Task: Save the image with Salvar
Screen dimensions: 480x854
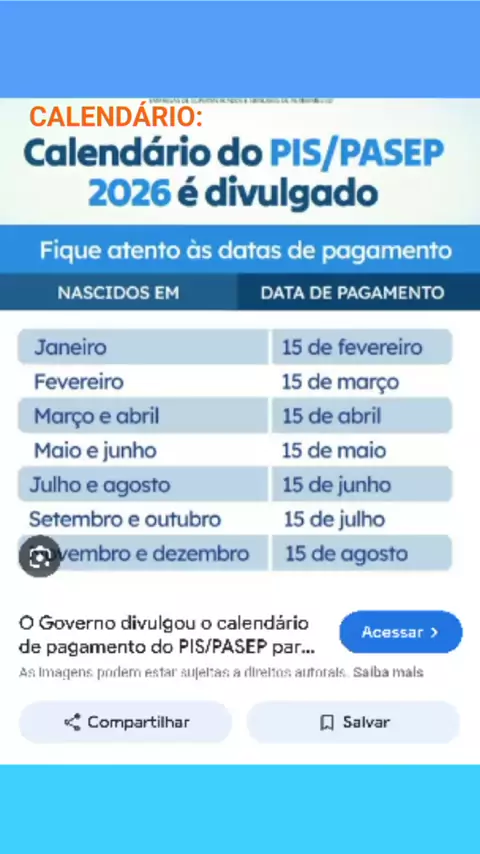Action: click(x=354, y=722)
